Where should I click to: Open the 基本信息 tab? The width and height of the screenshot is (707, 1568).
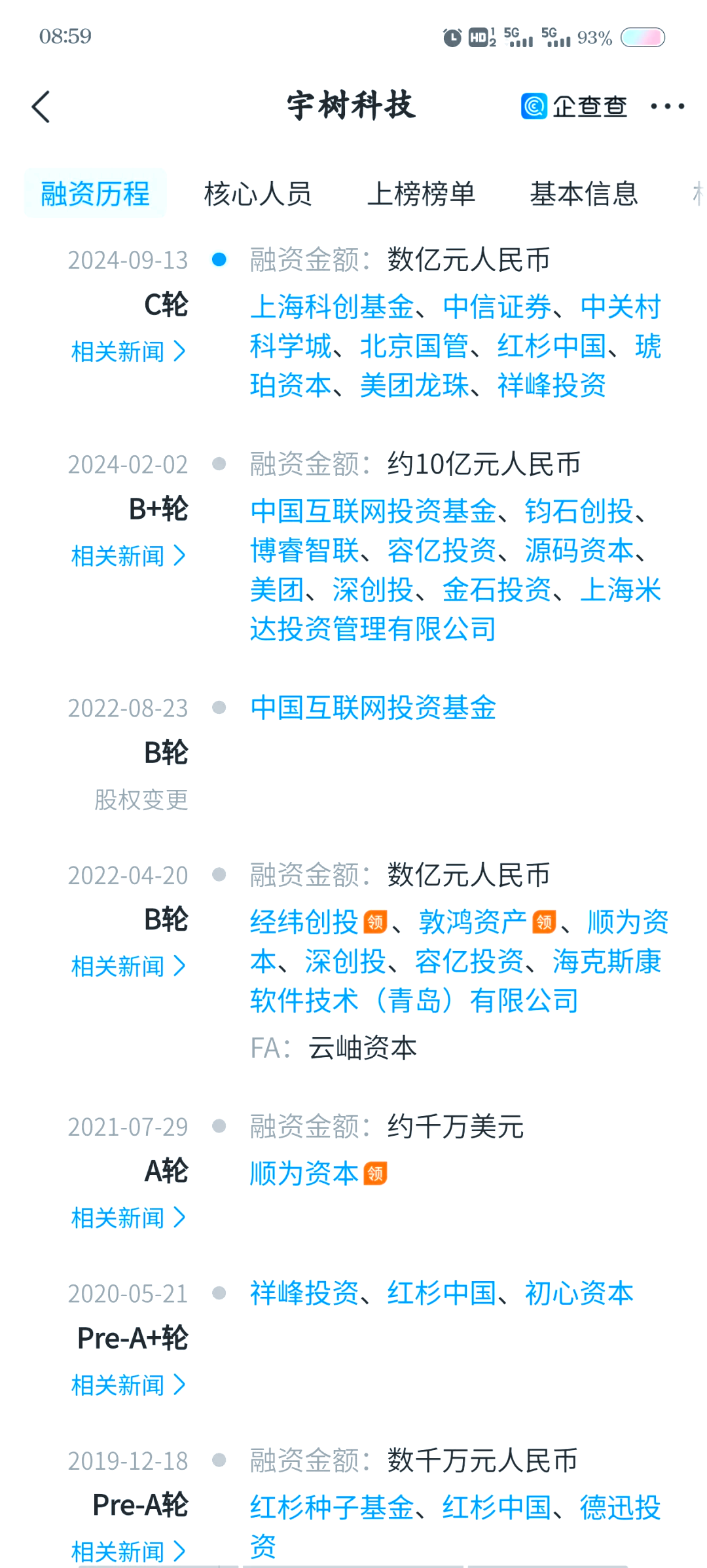click(583, 194)
